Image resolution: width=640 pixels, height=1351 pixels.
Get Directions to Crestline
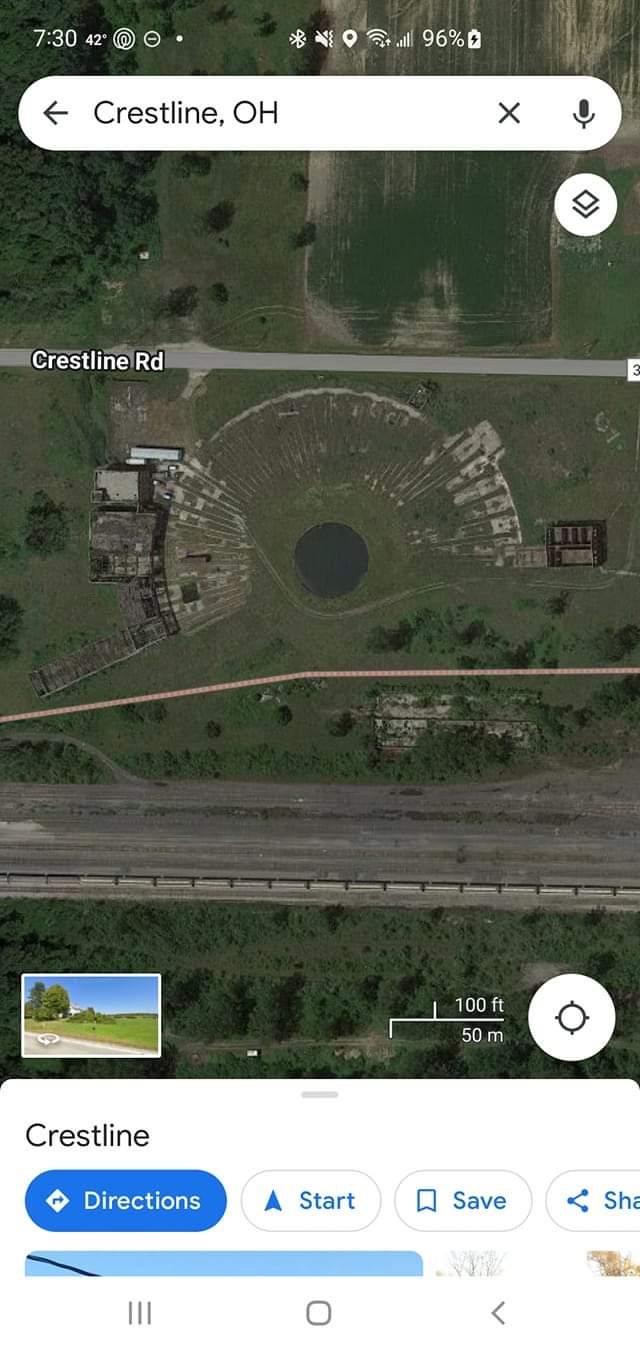(126, 1200)
